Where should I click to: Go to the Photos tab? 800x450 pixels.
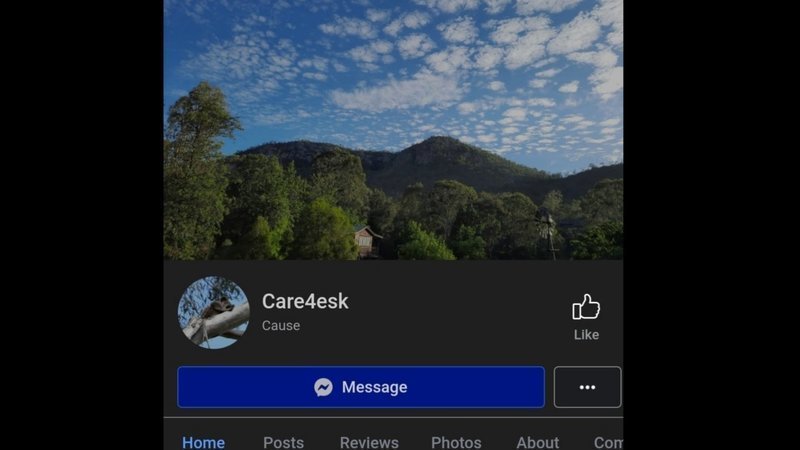[456, 441]
